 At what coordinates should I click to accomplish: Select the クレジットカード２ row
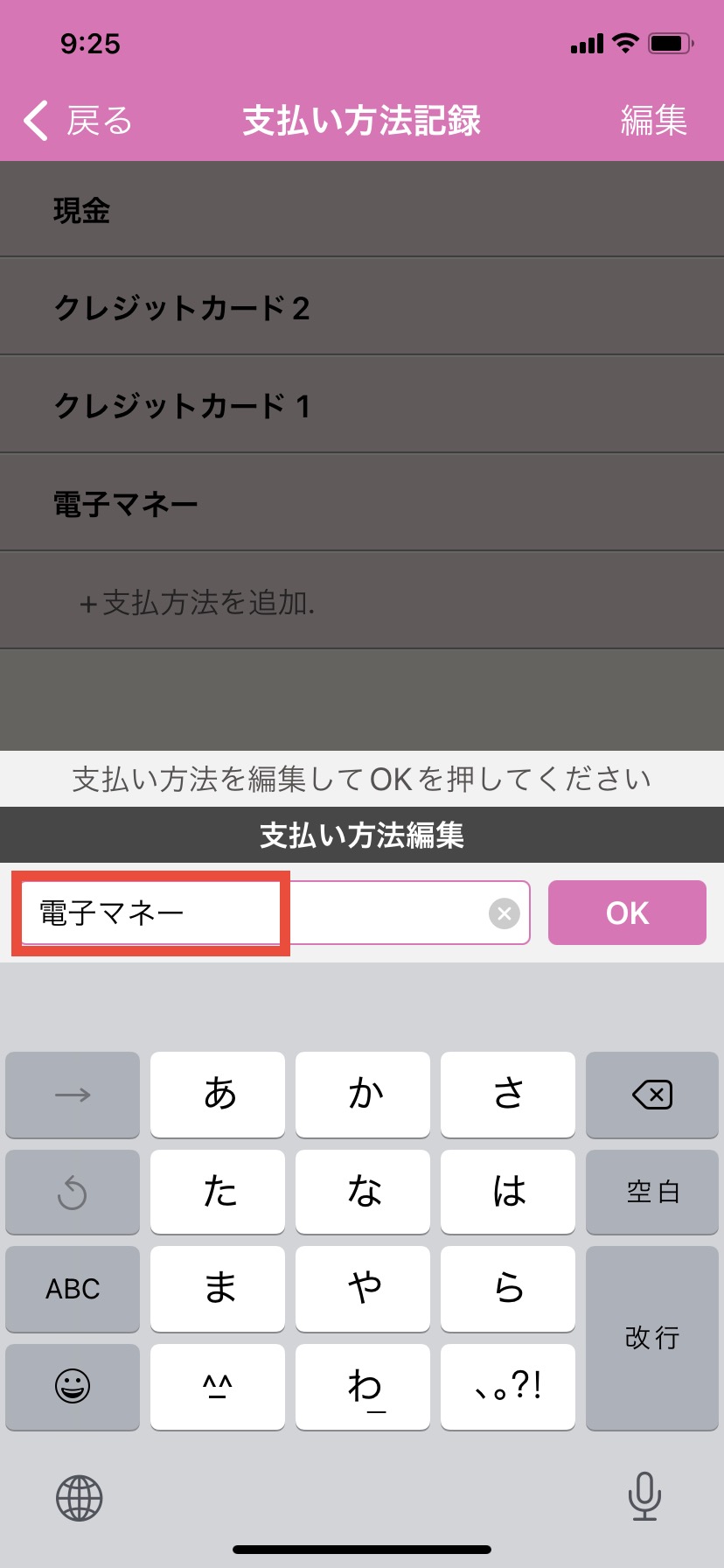pos(362,308)
